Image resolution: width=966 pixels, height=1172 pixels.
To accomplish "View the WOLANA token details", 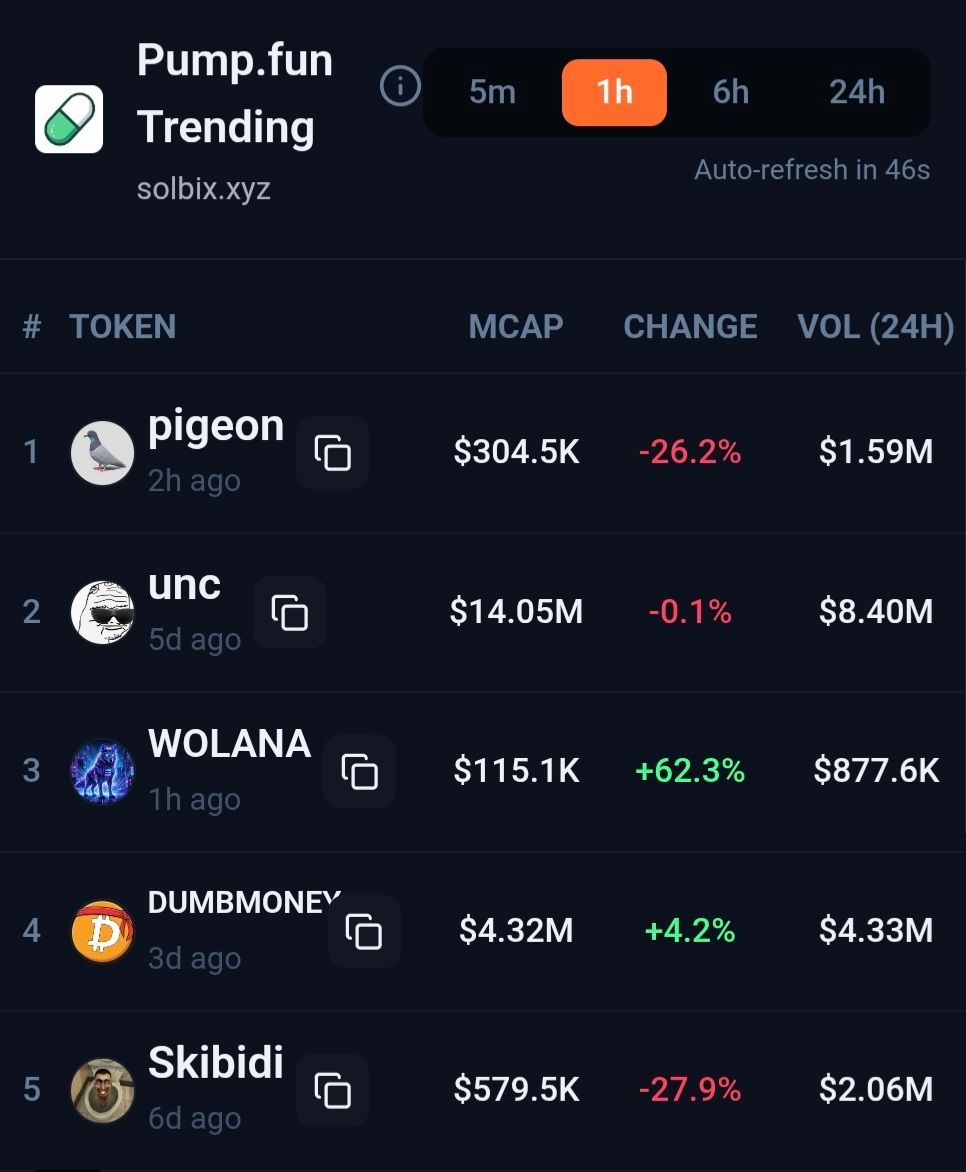I will (229, 745).
